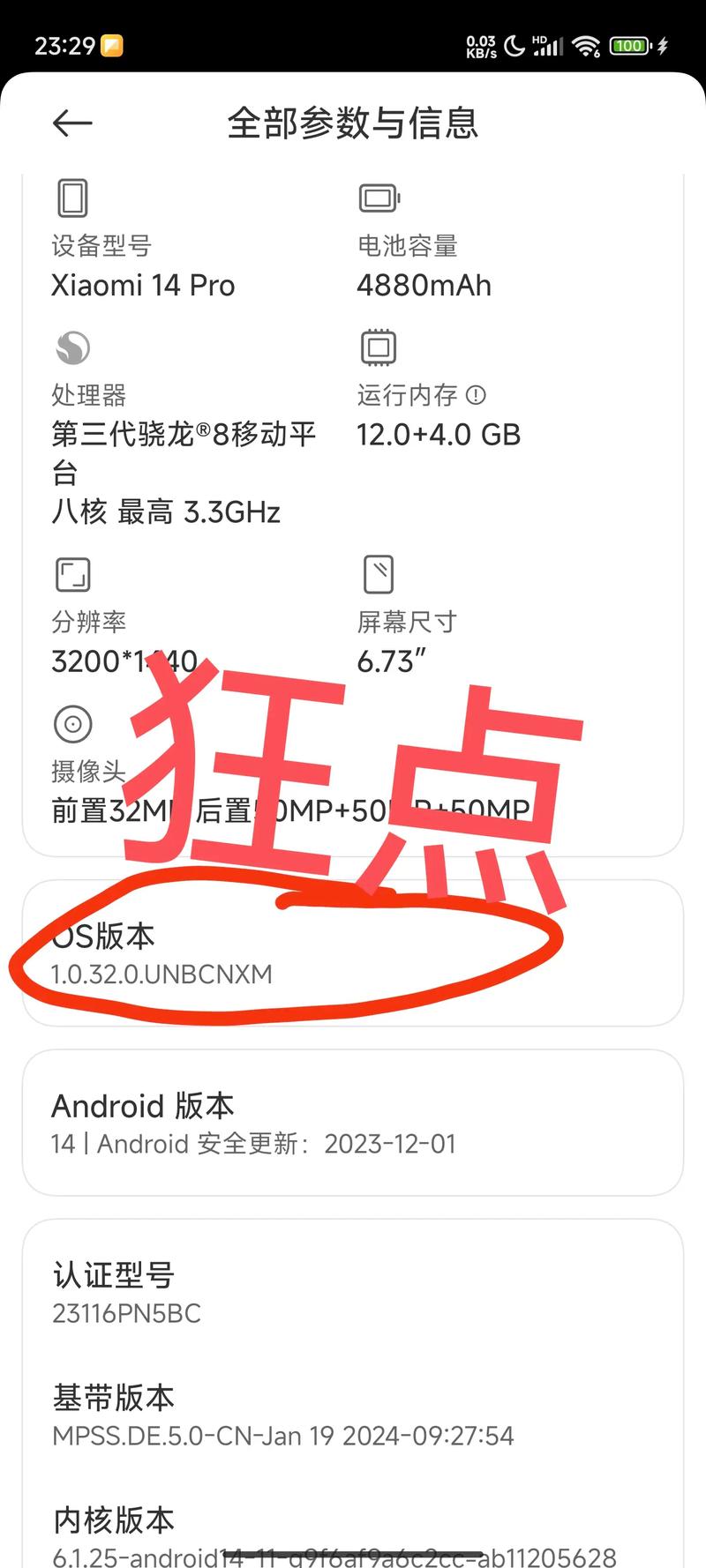Screen dimensions: 706x1568
Task: Tap the 内核版本 row
Action: [x=353, y=1533]
